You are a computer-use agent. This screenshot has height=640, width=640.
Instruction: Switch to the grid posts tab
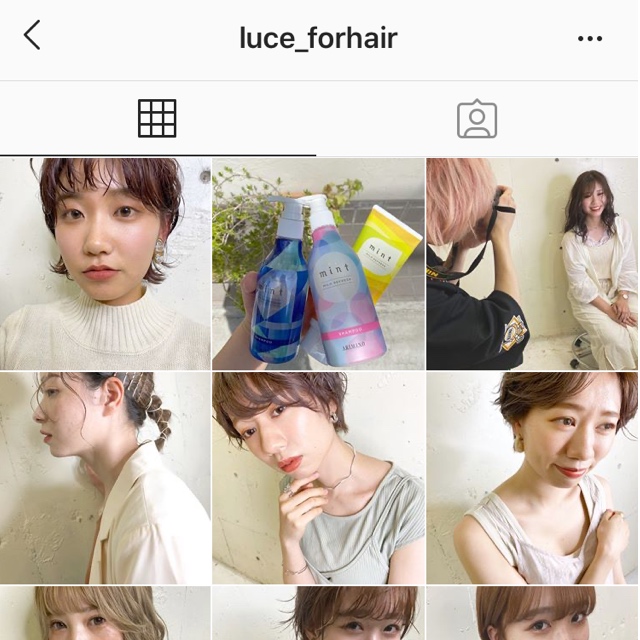tap(157, 119)
